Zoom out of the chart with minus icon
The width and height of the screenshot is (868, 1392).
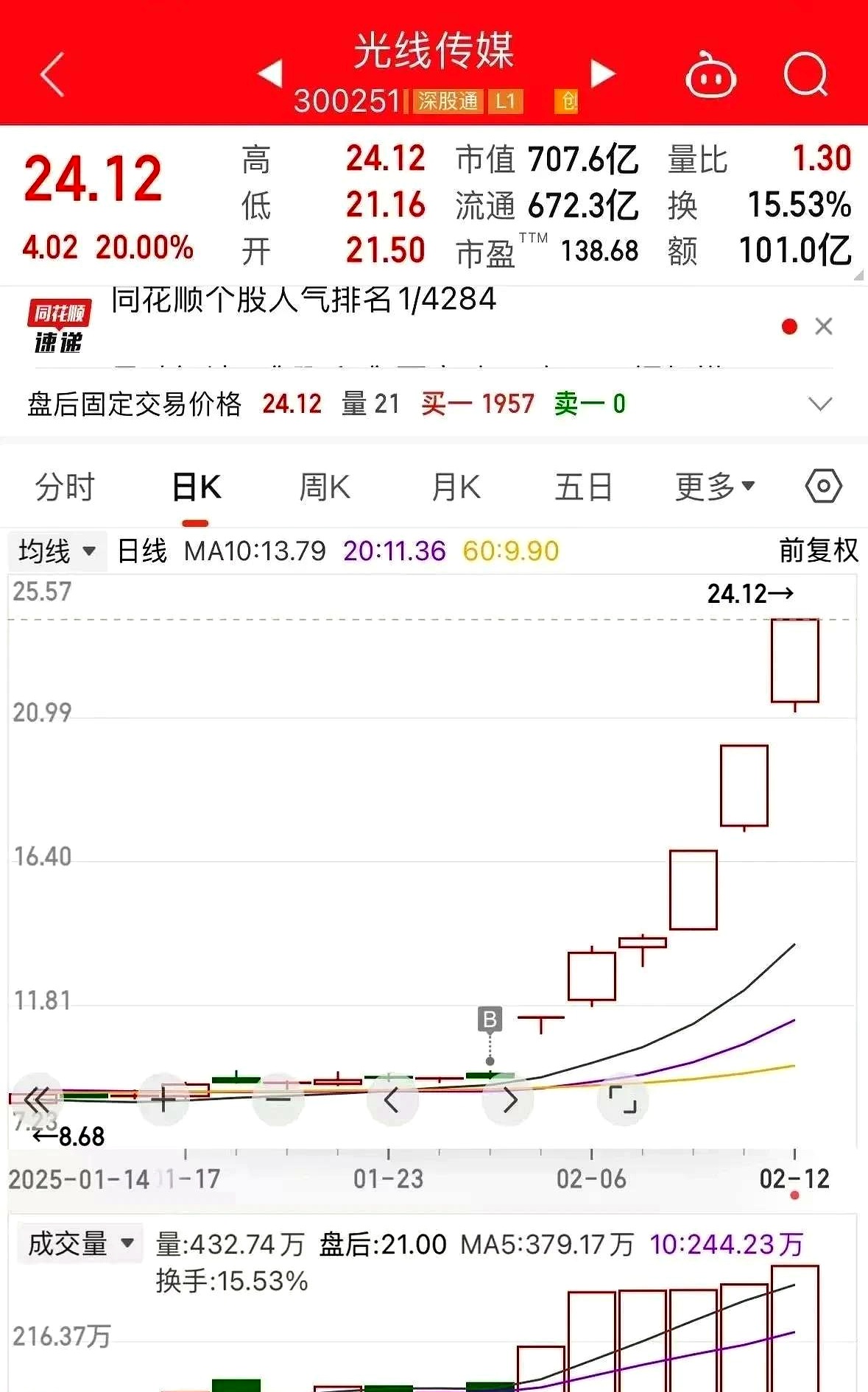coord(276,1098)
